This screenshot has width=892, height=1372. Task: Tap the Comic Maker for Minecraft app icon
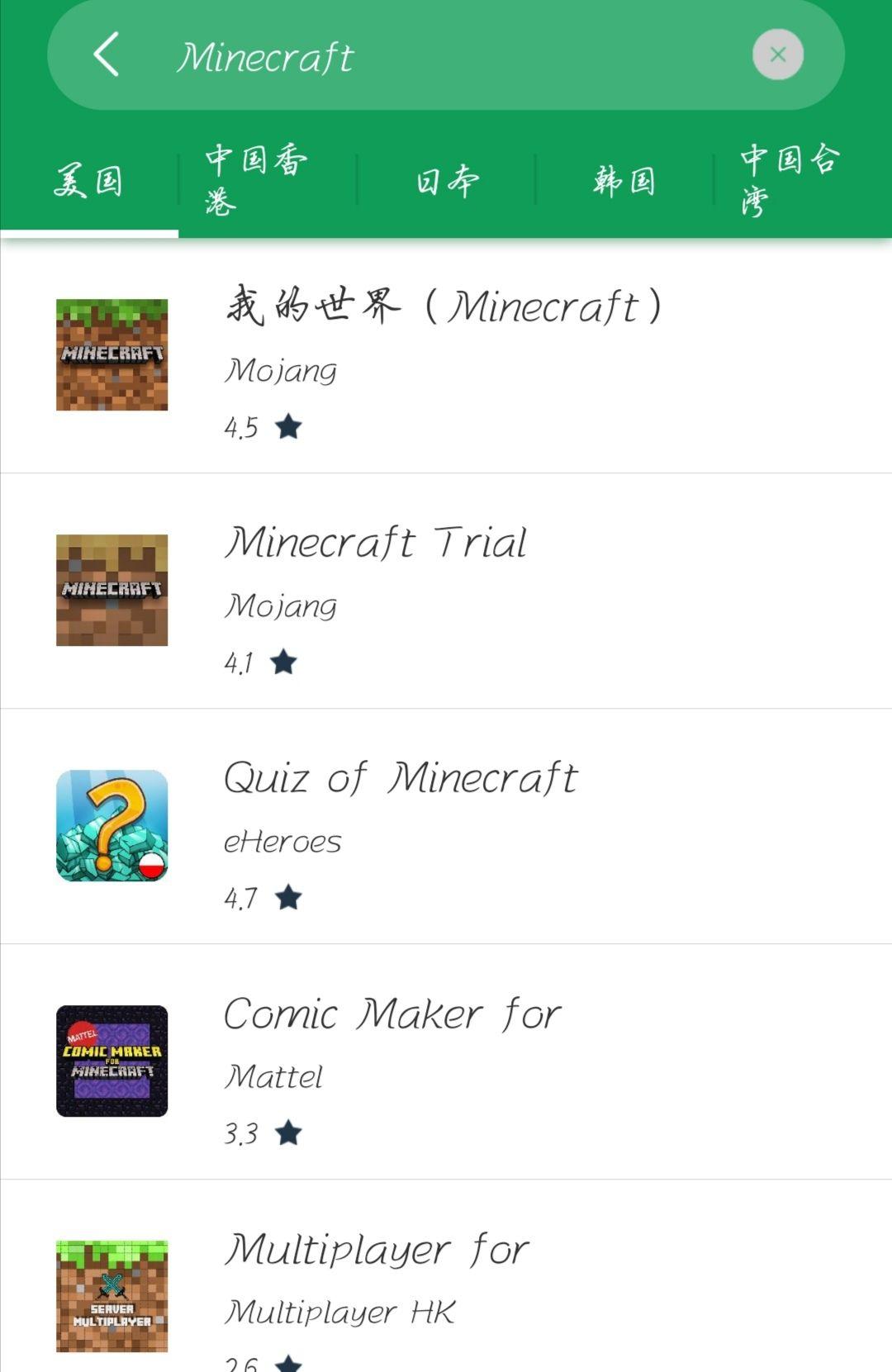(112, 1062)
